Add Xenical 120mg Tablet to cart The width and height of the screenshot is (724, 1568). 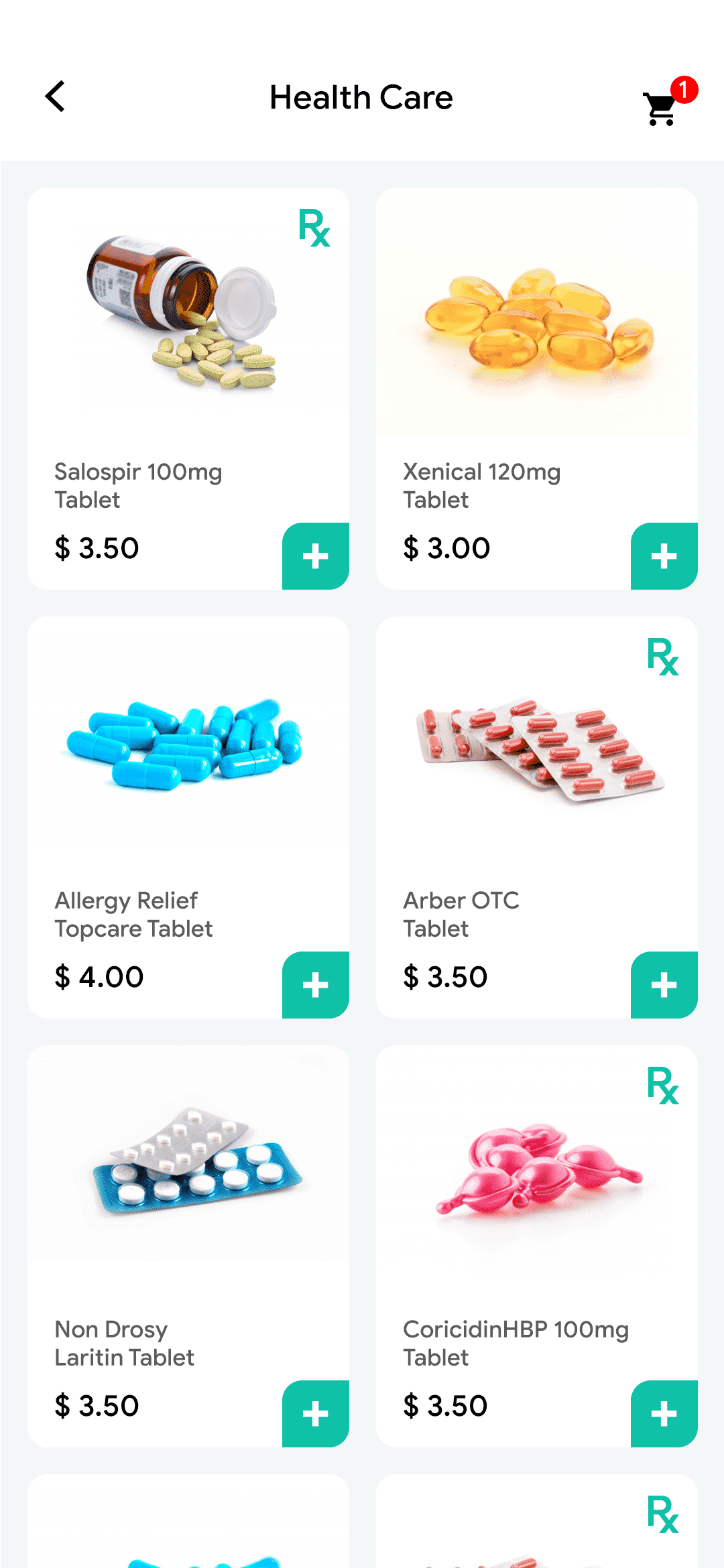coord(664,556)
